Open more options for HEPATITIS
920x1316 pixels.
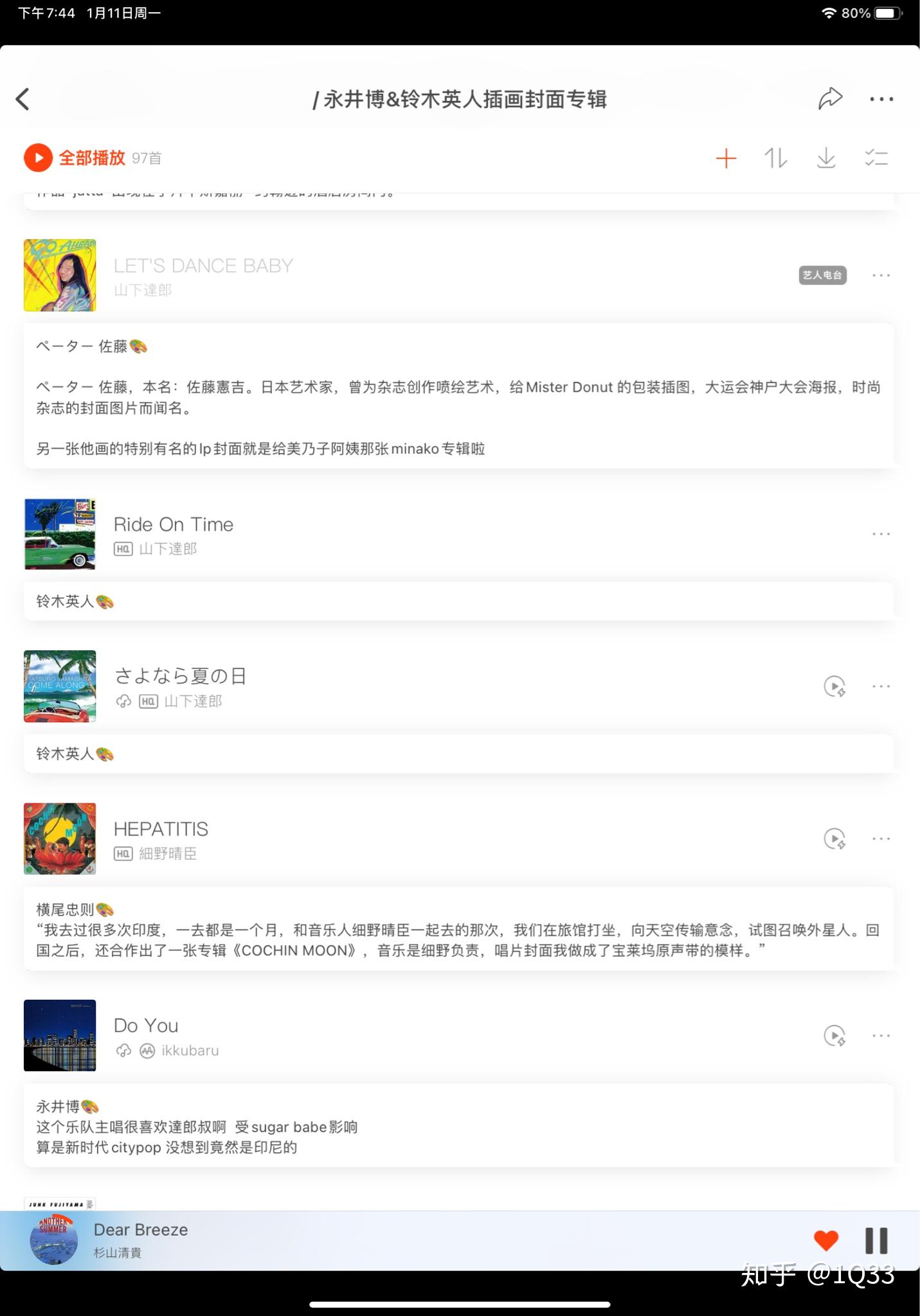pos(881,839)
